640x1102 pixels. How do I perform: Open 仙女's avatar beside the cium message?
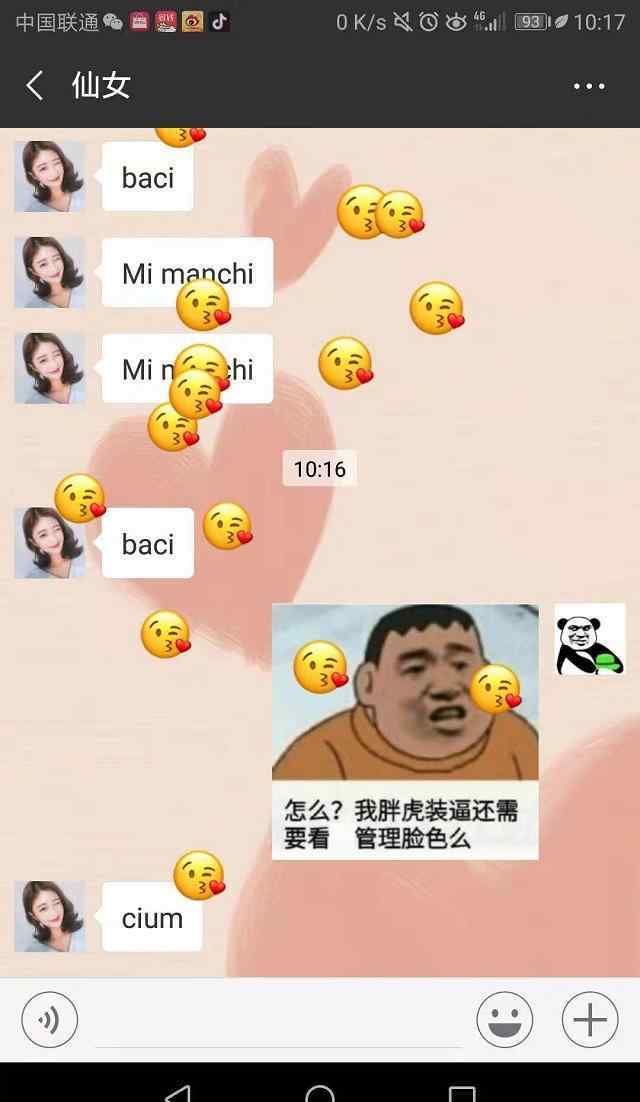(49, 916)
